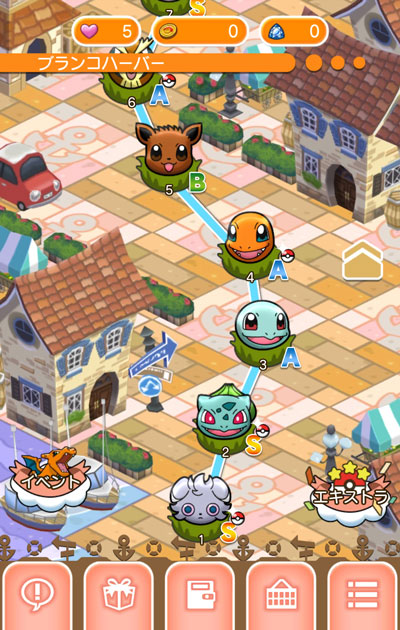
Task: Tap the jewel counter to buy jewels
Action: click(x=294, y=31)
